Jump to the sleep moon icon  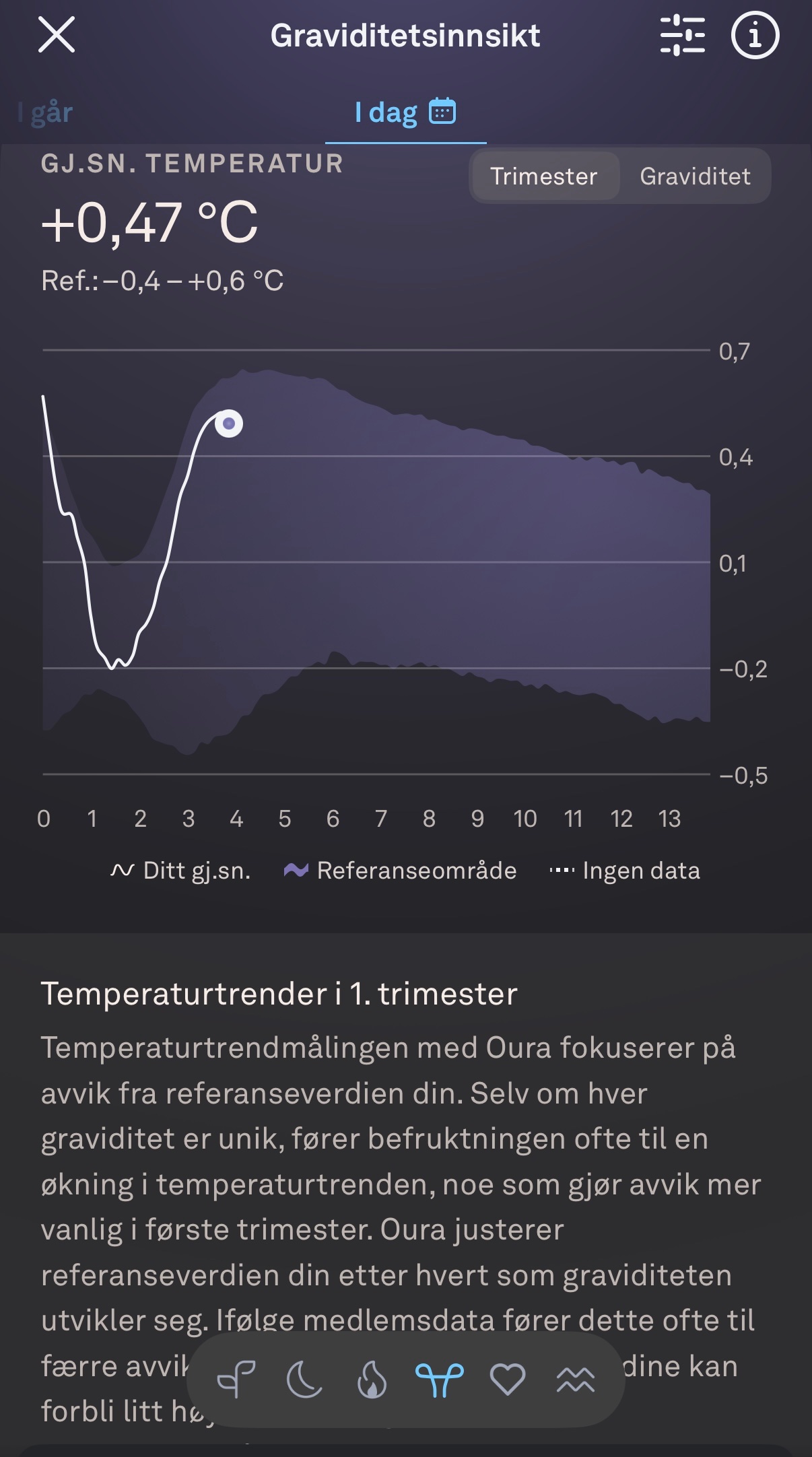[304, 1379]
